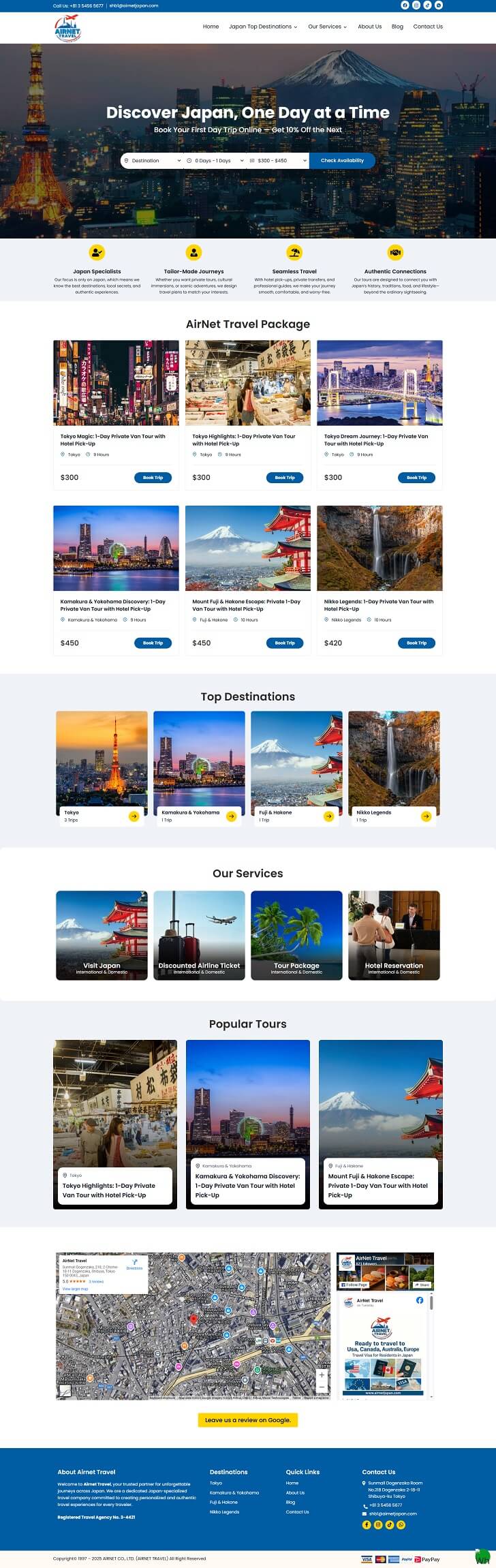Book Trip for Tokyo Magic tour

click(x=153, y=478)
